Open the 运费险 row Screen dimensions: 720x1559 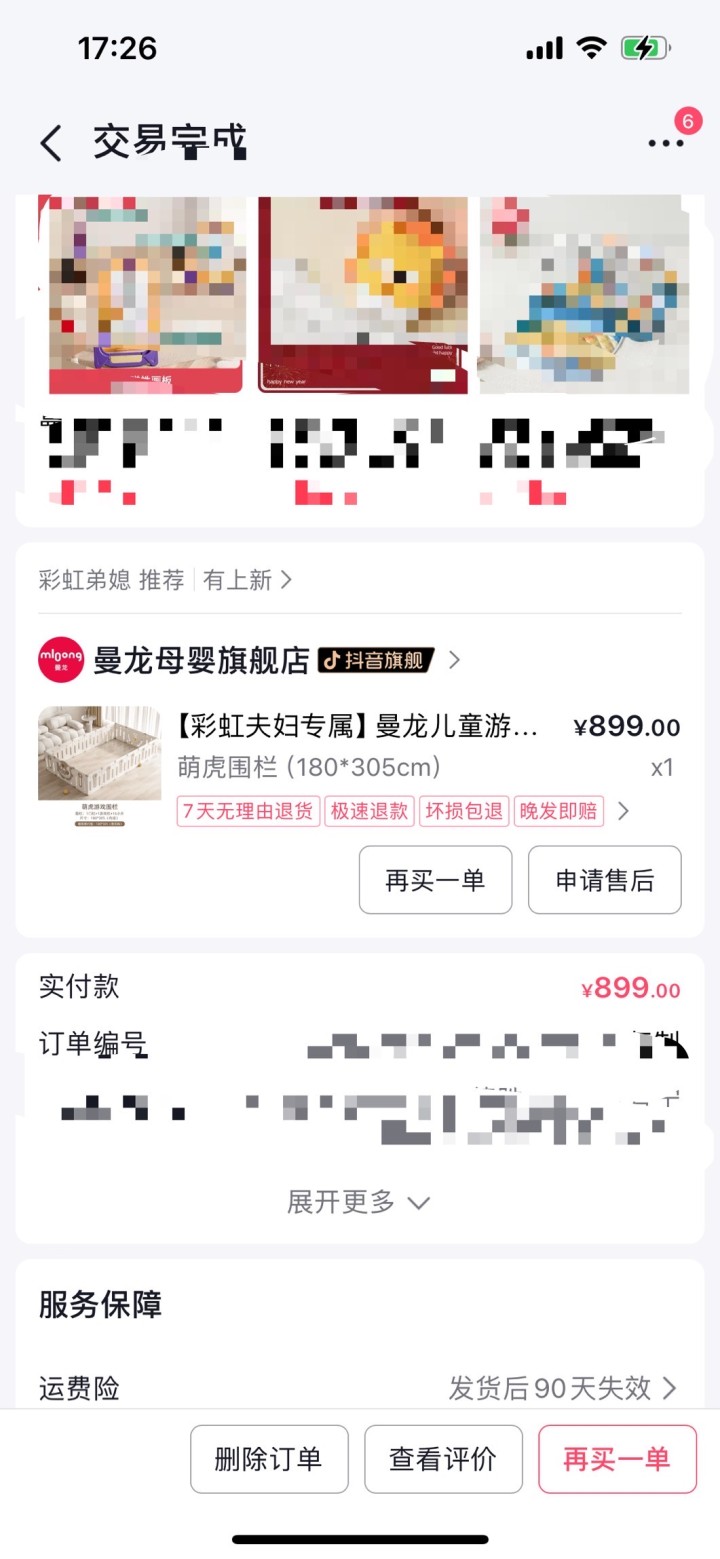point(360,1388)
